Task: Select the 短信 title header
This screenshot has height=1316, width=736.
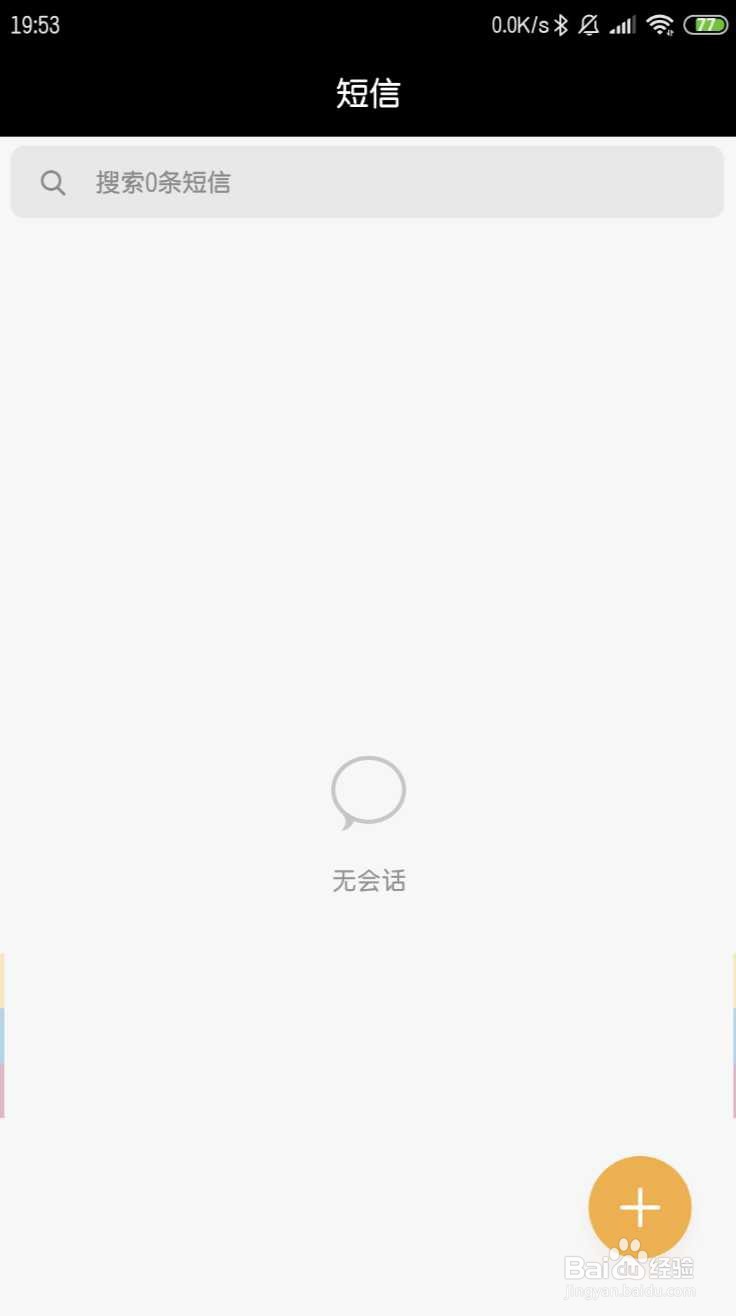Action: (368, 93)
